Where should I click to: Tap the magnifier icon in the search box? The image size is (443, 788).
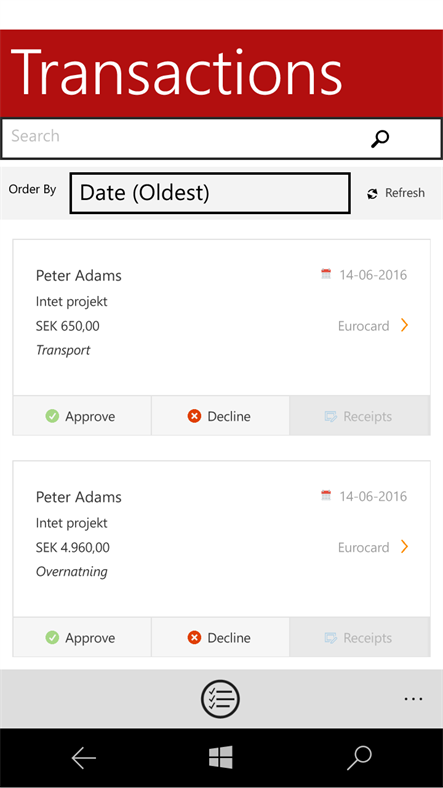(380, 139)
